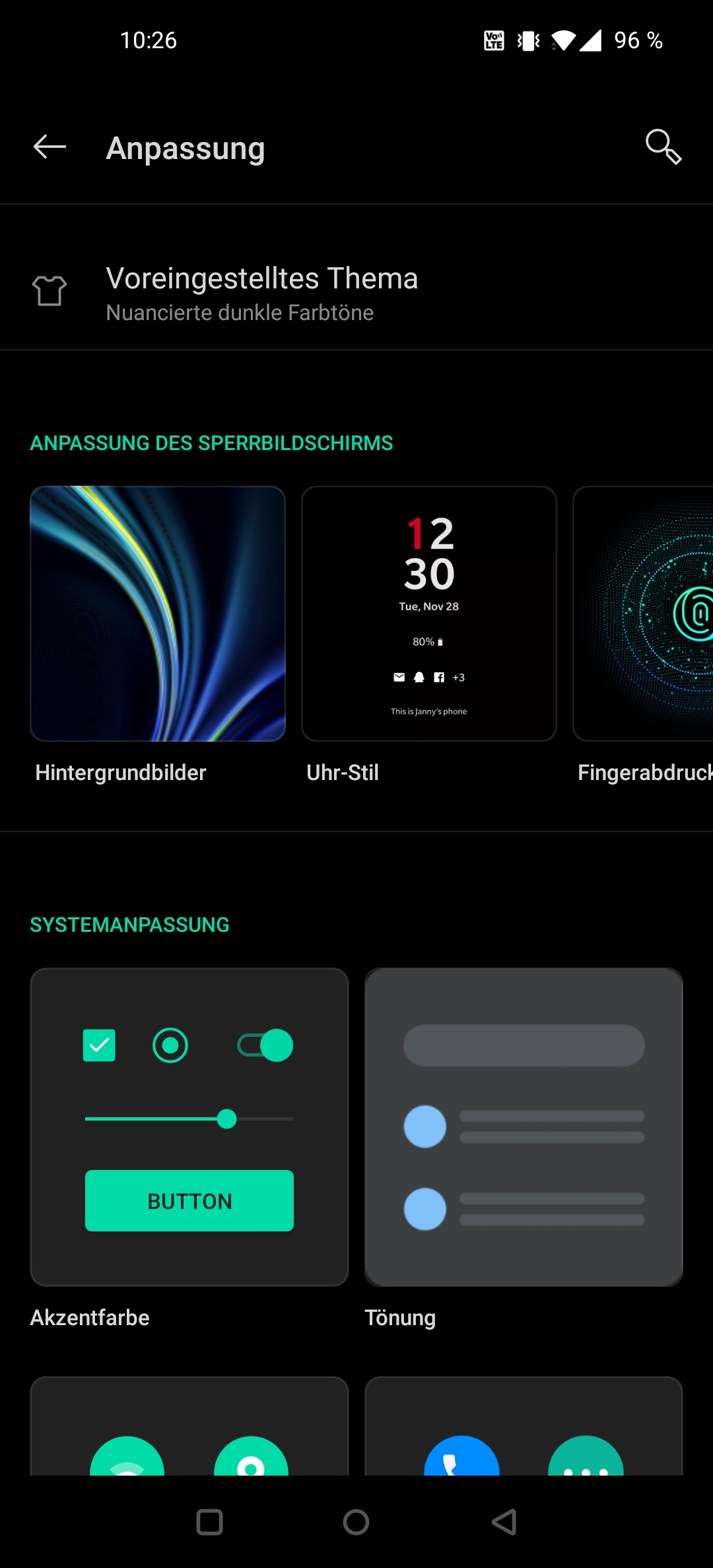The height and width of the screenshot is (1568, 713).
Task: Open the search magnifier icon
Action: pos(663,147)
